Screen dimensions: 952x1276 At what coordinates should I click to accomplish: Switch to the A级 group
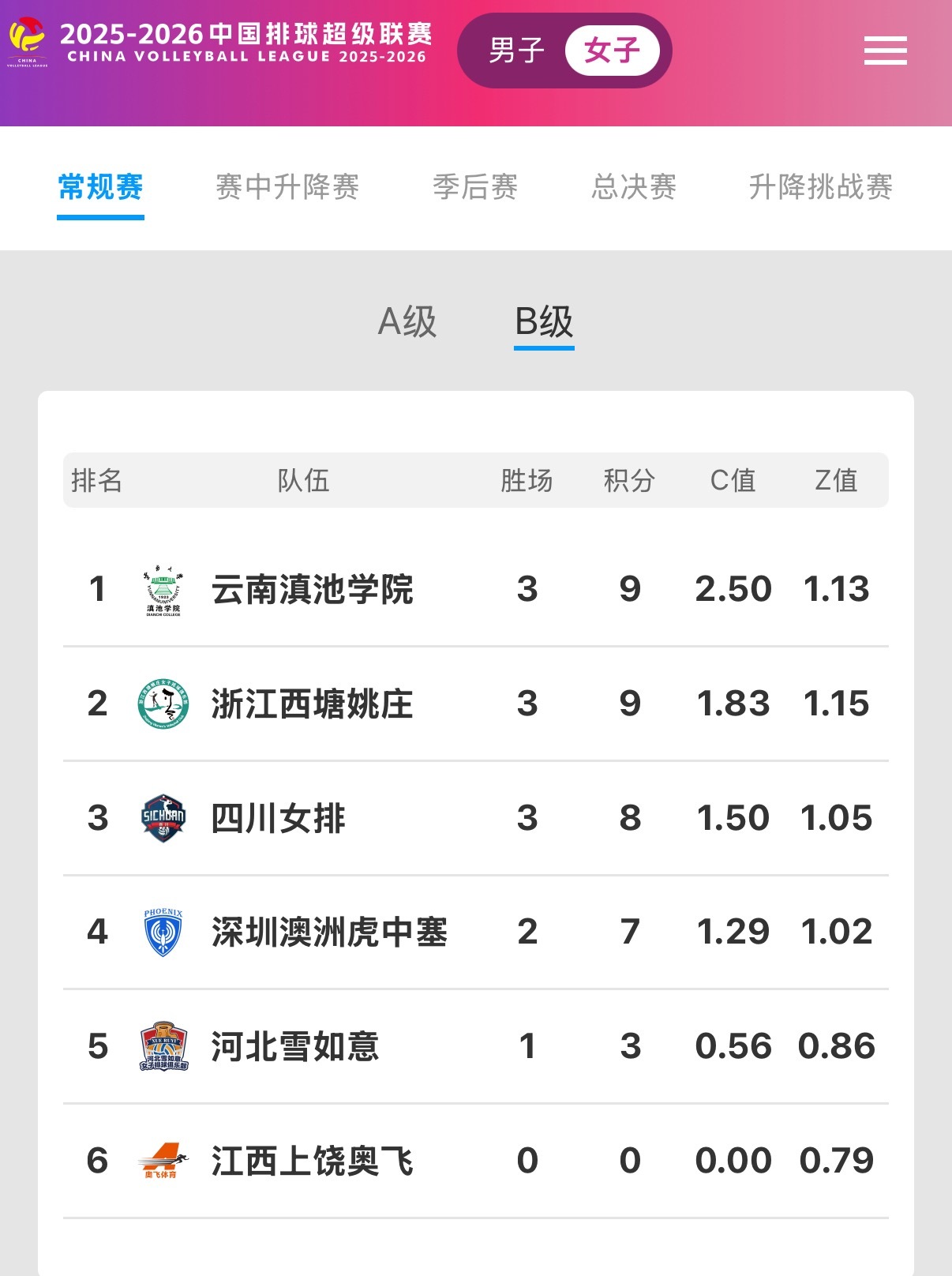(x=409, y=322)
